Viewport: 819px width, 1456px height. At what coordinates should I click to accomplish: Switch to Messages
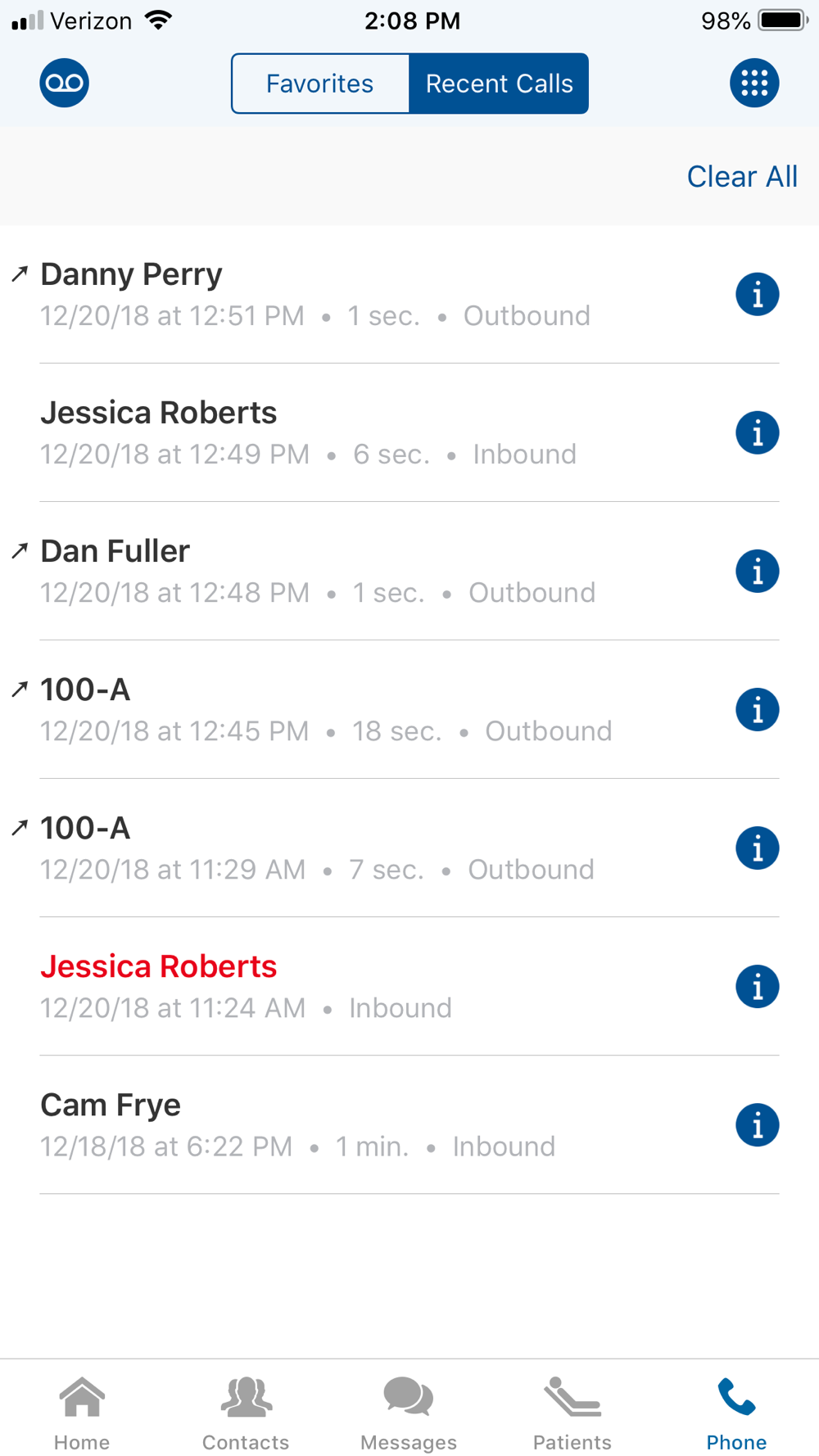tap(409, 1413)
